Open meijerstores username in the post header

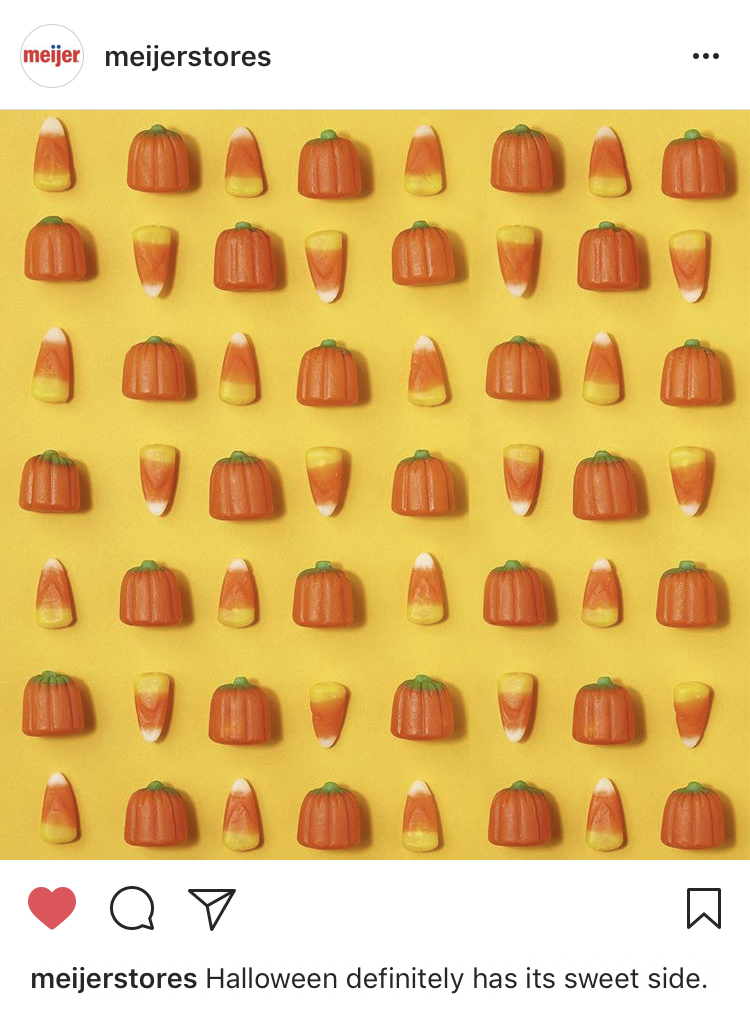pos(187,57)
